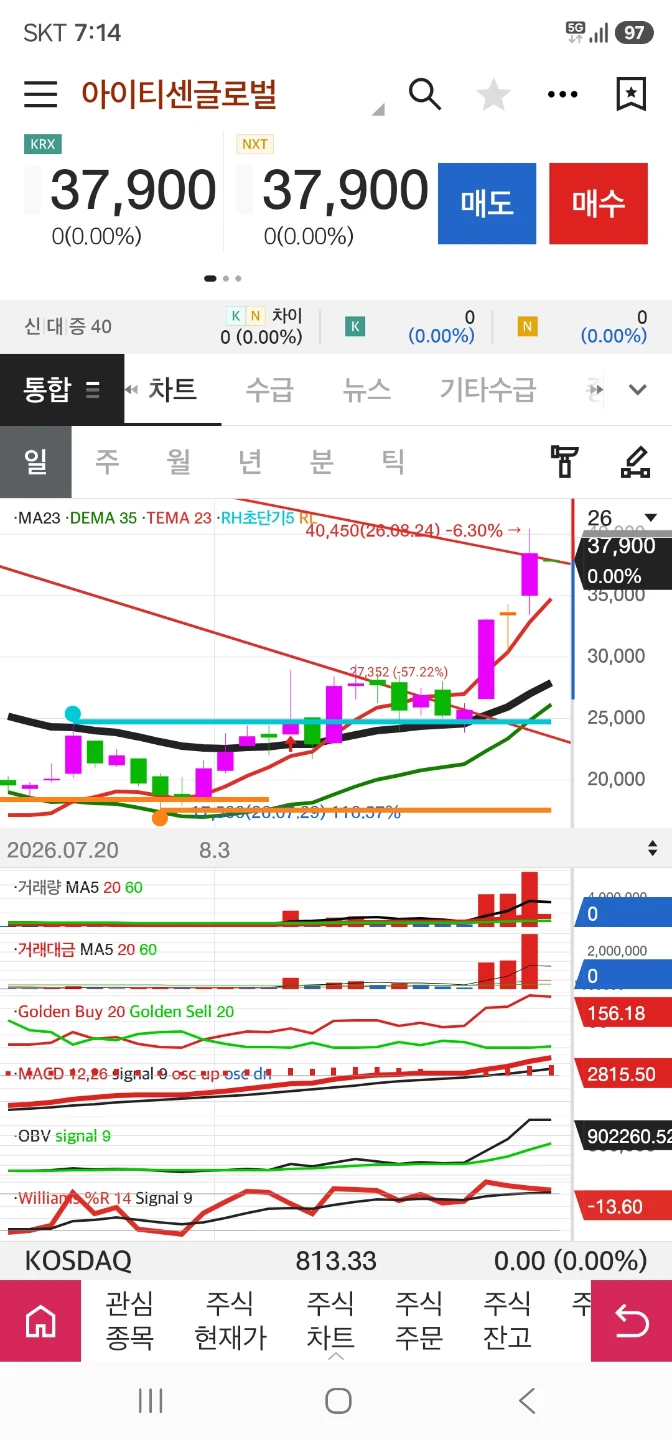
Task: Open the hamburger menu
Action: 41,94
